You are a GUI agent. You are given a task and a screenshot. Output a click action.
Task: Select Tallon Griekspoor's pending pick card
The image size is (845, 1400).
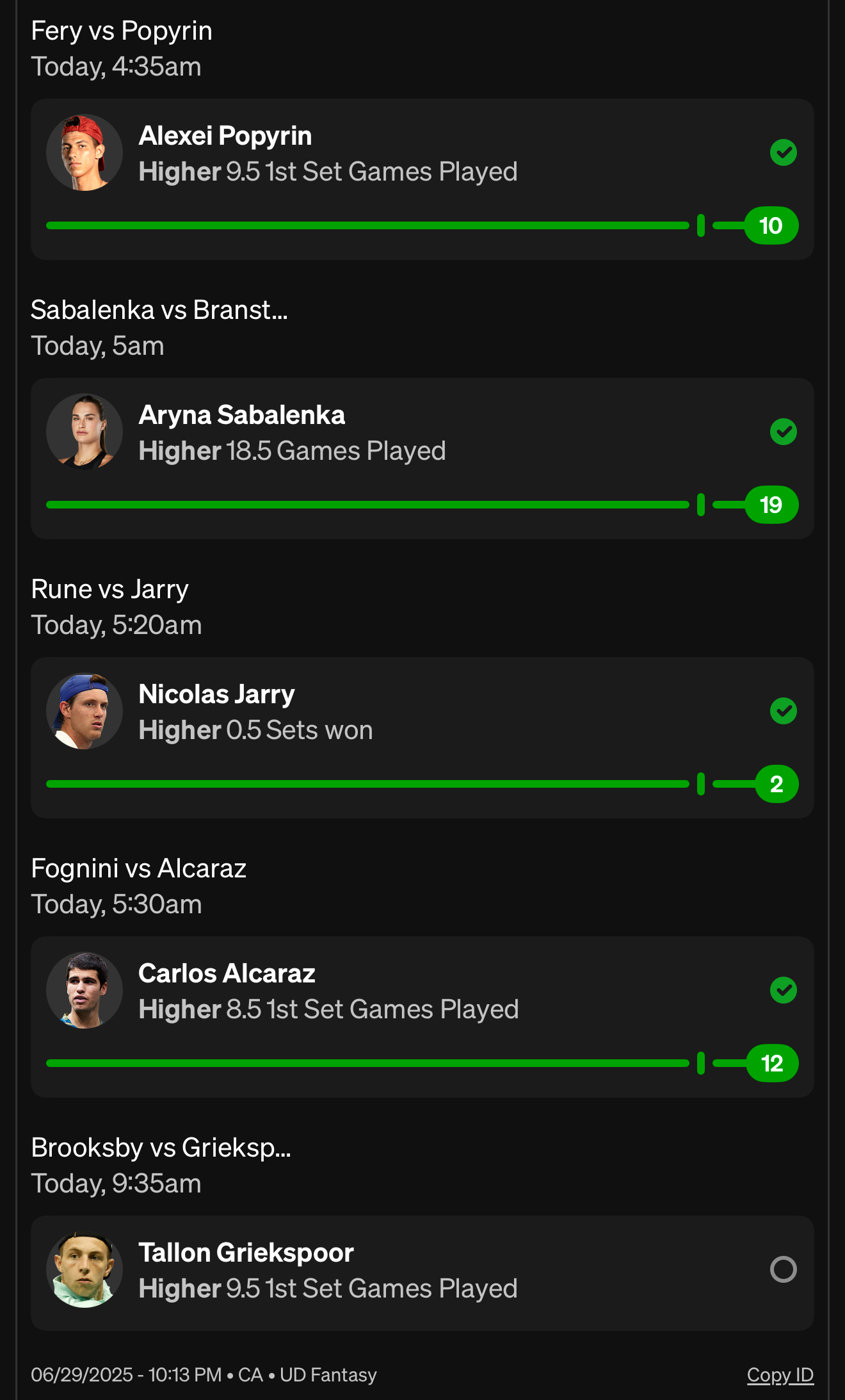[422, 1273]
